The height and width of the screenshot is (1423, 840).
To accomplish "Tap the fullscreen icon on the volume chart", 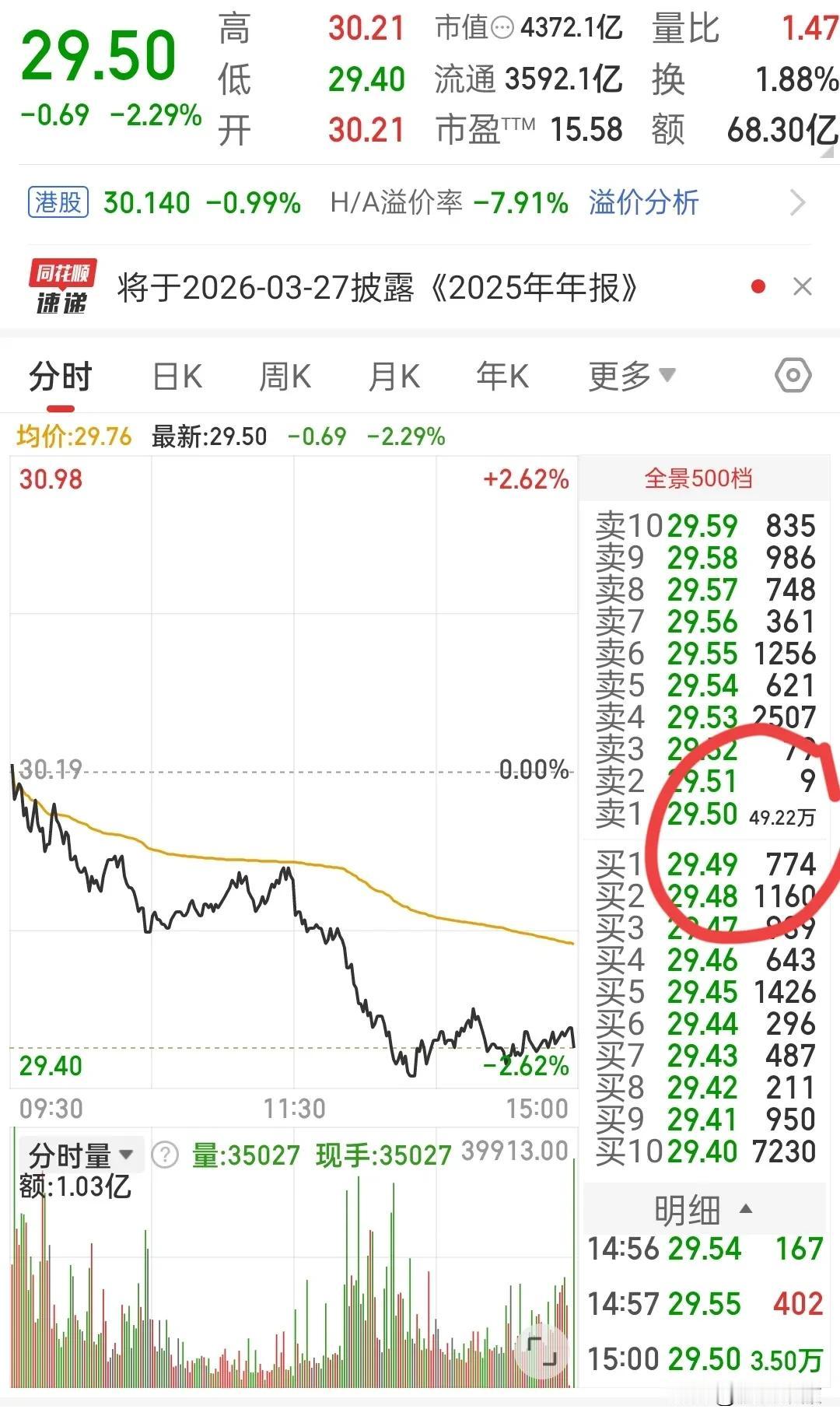I will click(540, 1350).
